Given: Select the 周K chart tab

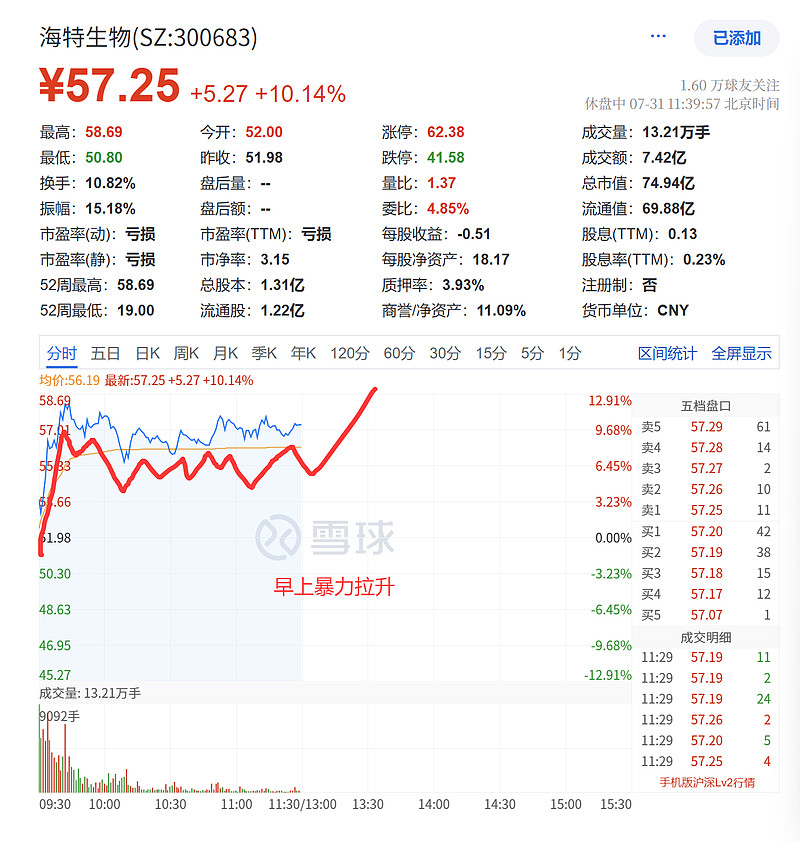Looking at the screenshot, I should (x=187, y=353).
